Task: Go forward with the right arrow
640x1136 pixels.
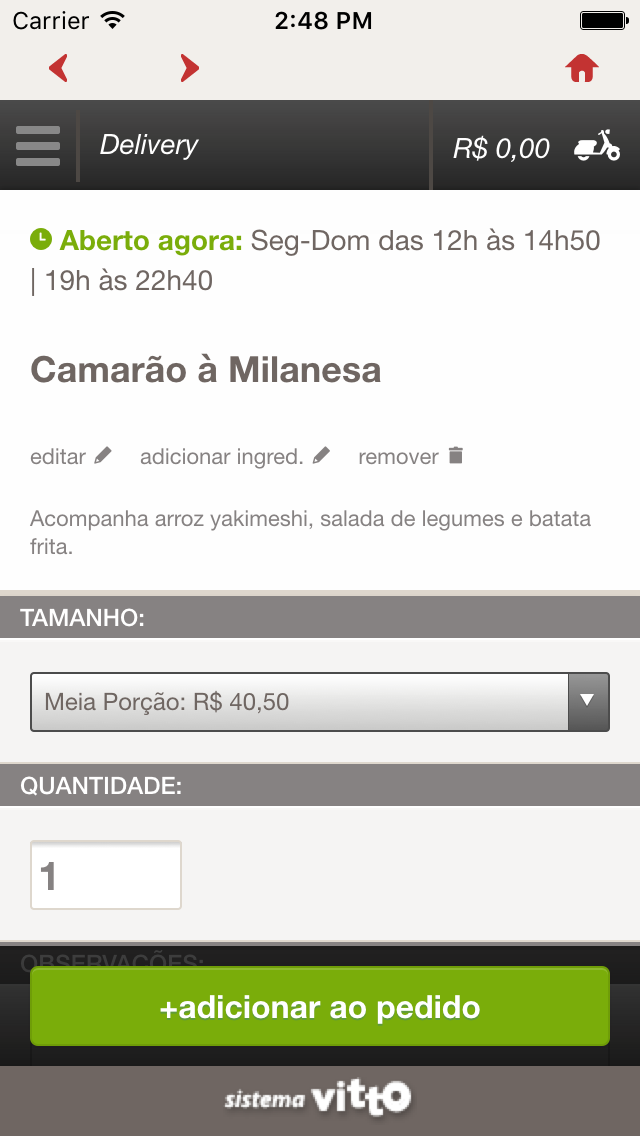Action: coord(189,68)
